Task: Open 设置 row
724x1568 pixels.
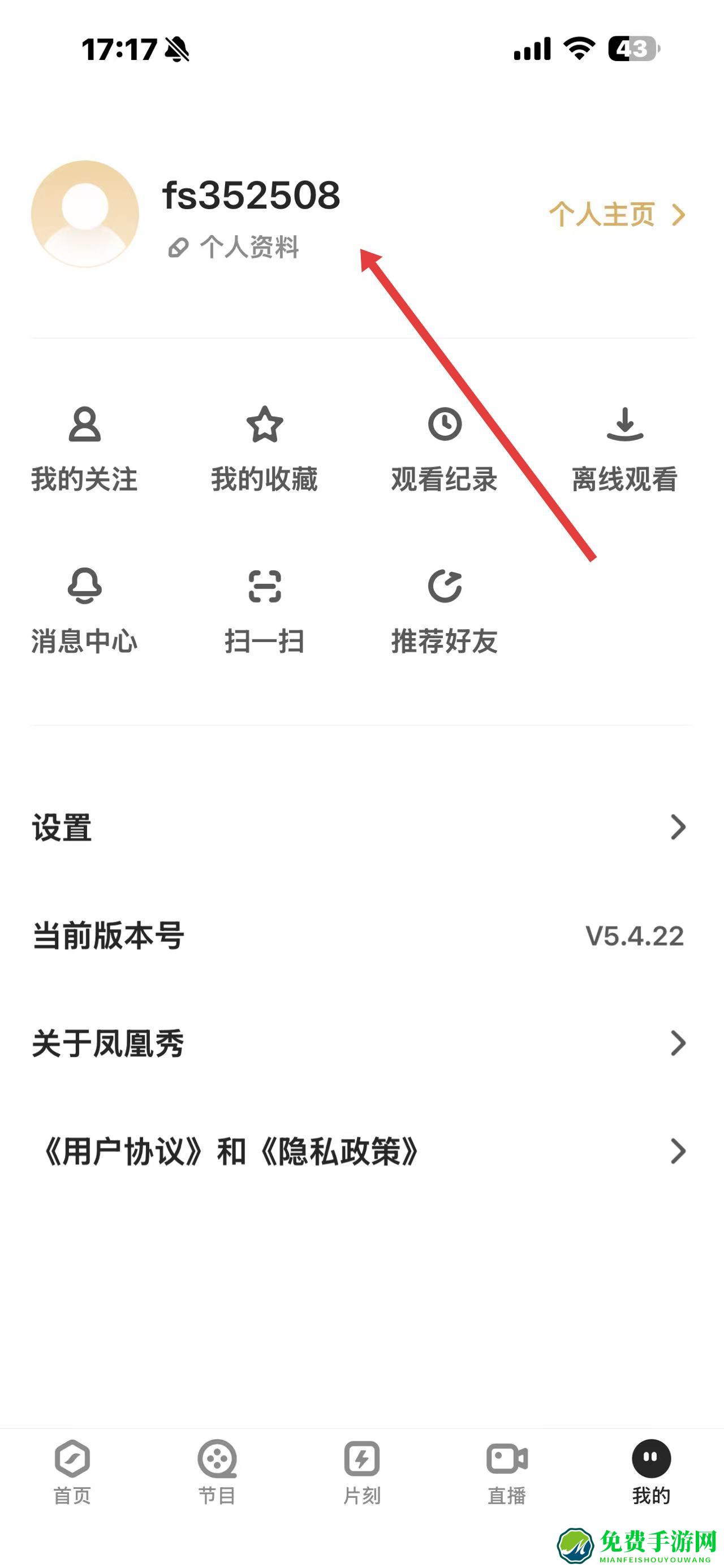Action: pyautogui.click(x=359, y=827)
